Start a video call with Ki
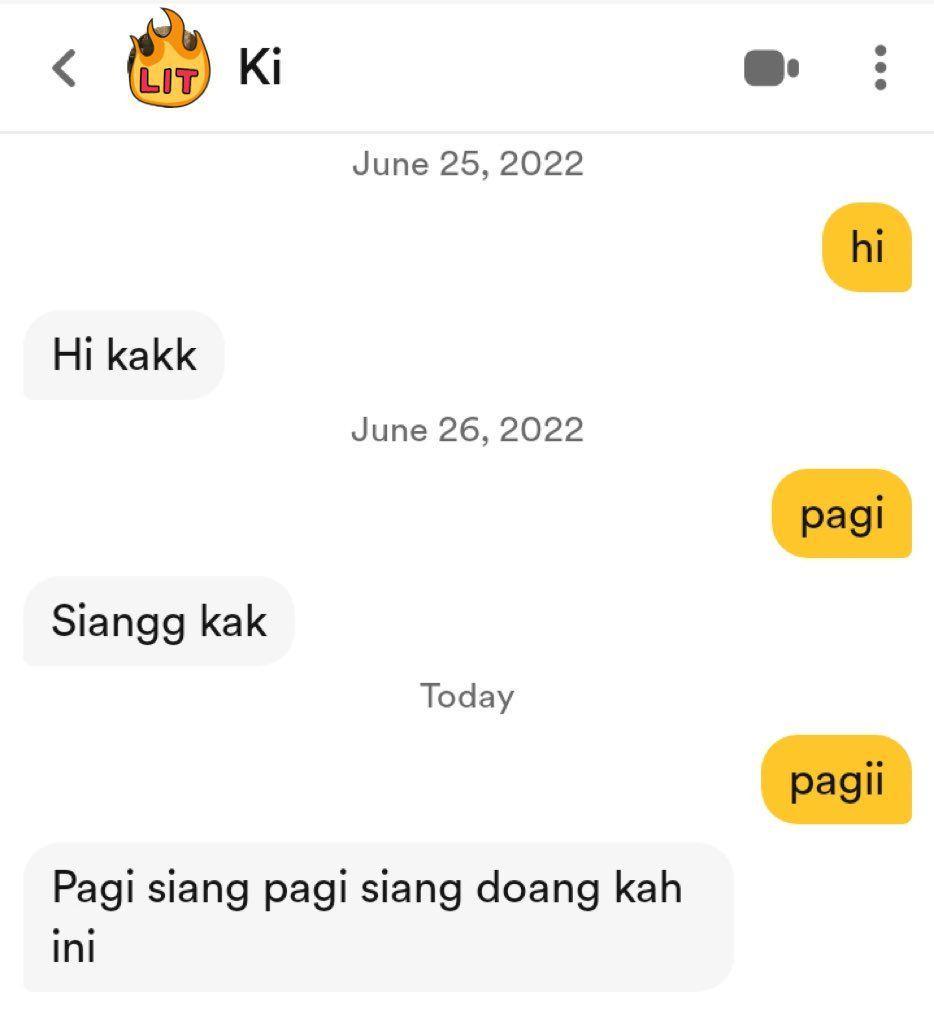934x1023 pixels. [x=770, y=69]
